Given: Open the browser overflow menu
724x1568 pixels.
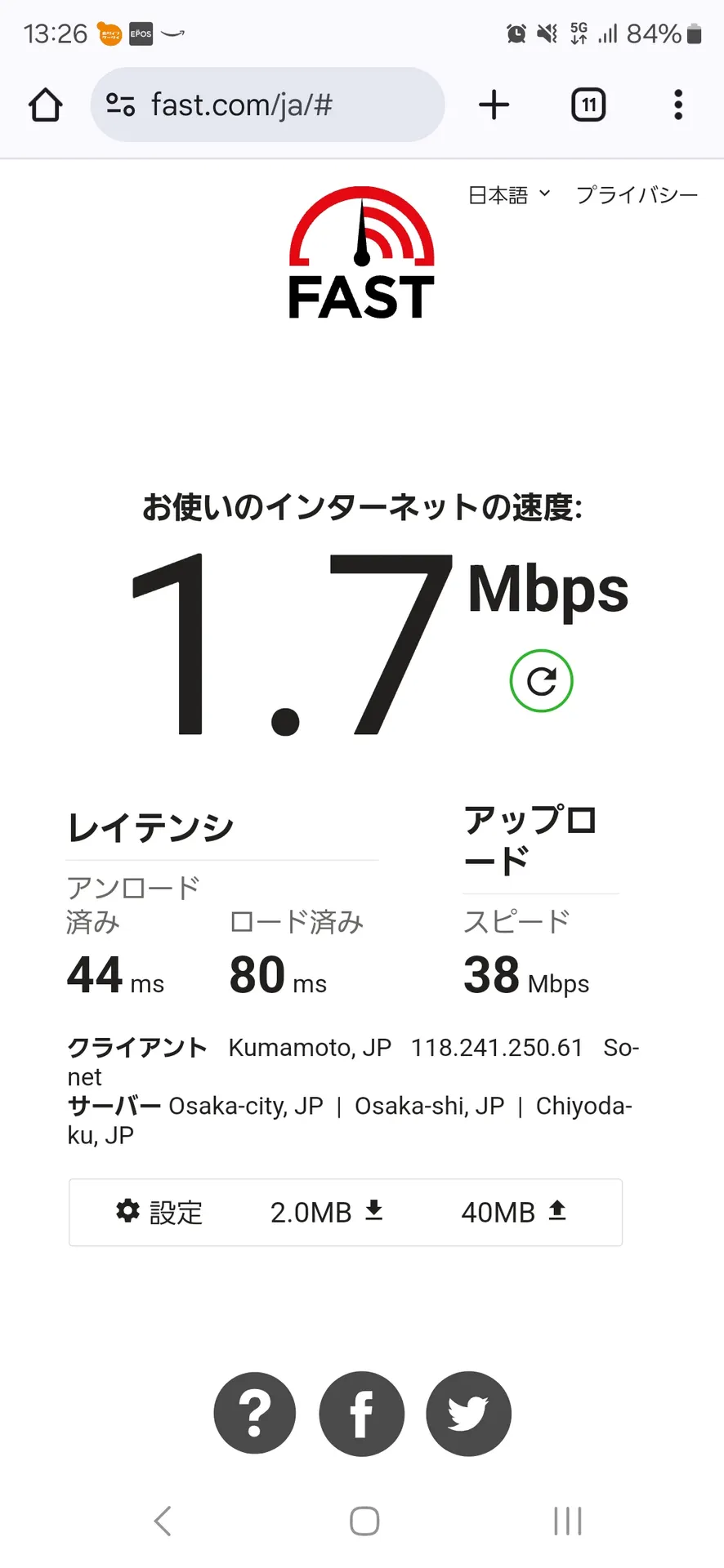Looking at the screenshot, I should point(677,105).
